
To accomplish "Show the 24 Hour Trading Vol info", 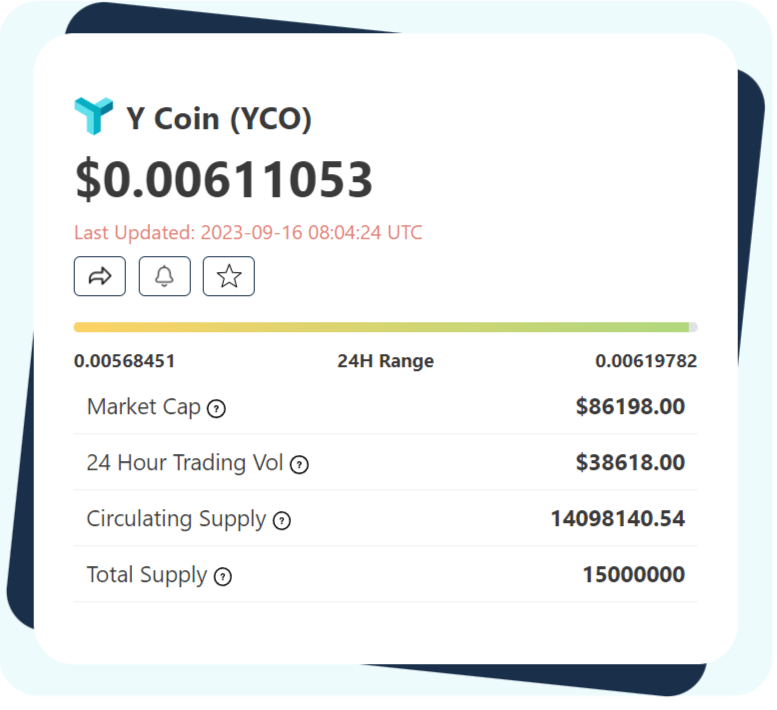I will click(x=299, y=465).
